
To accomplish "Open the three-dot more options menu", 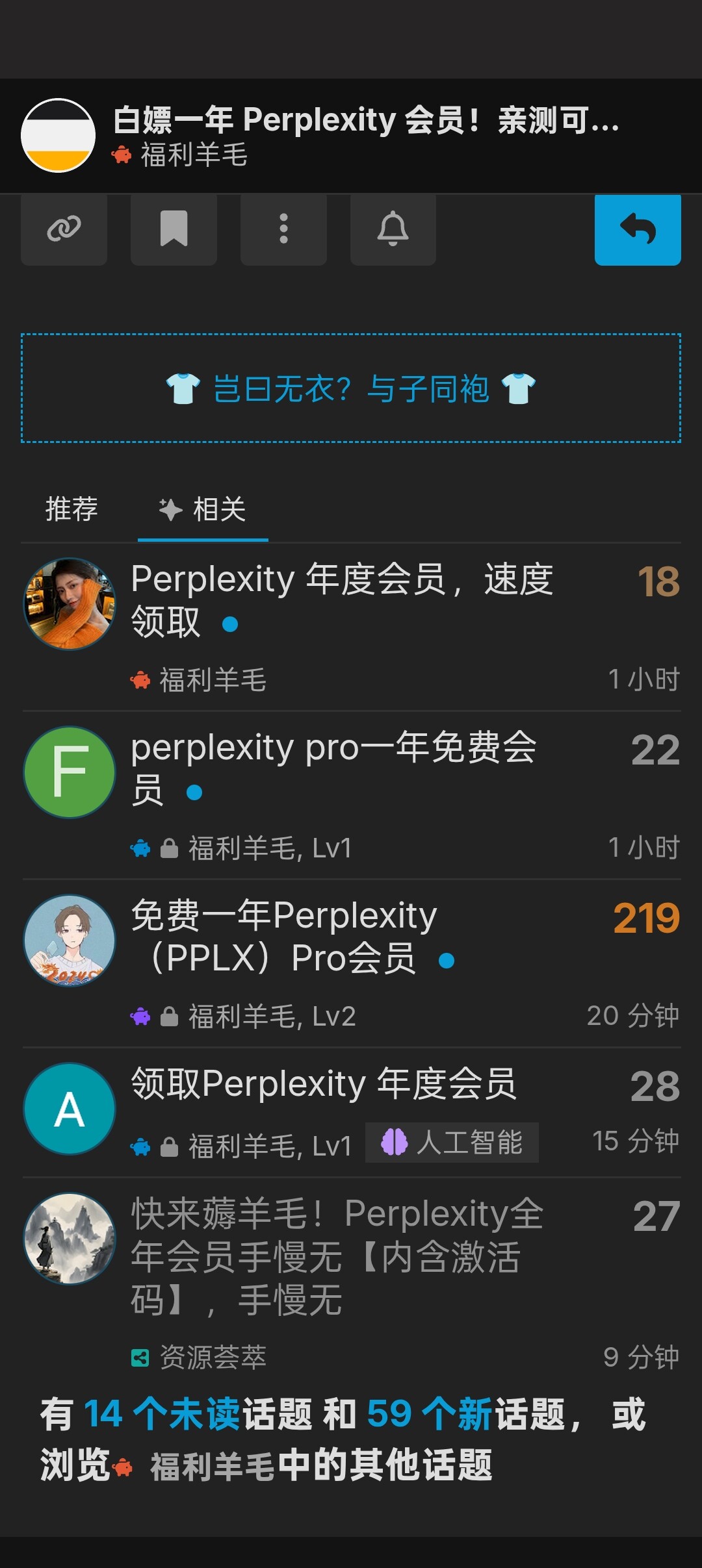I will click(x=283, y=229).
